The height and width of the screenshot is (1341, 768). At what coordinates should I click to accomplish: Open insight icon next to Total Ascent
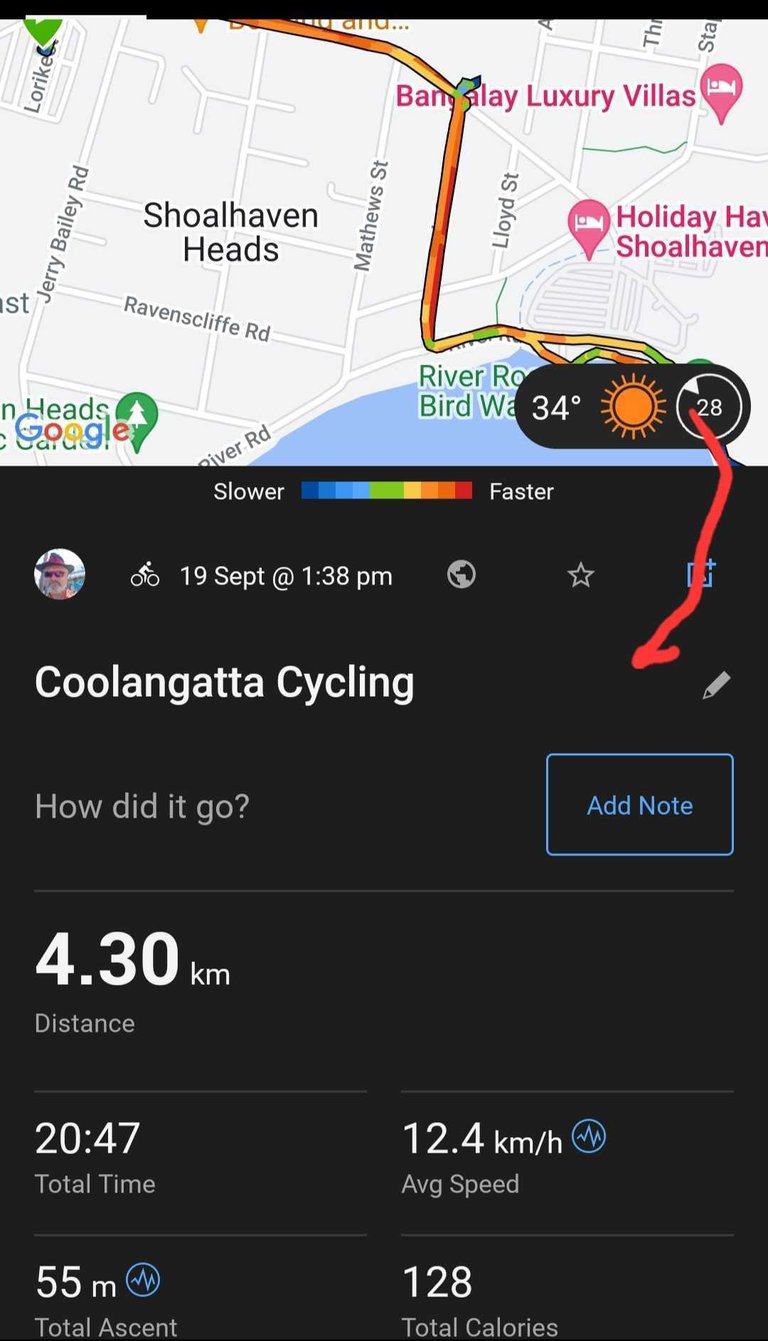coord(143,1281)
